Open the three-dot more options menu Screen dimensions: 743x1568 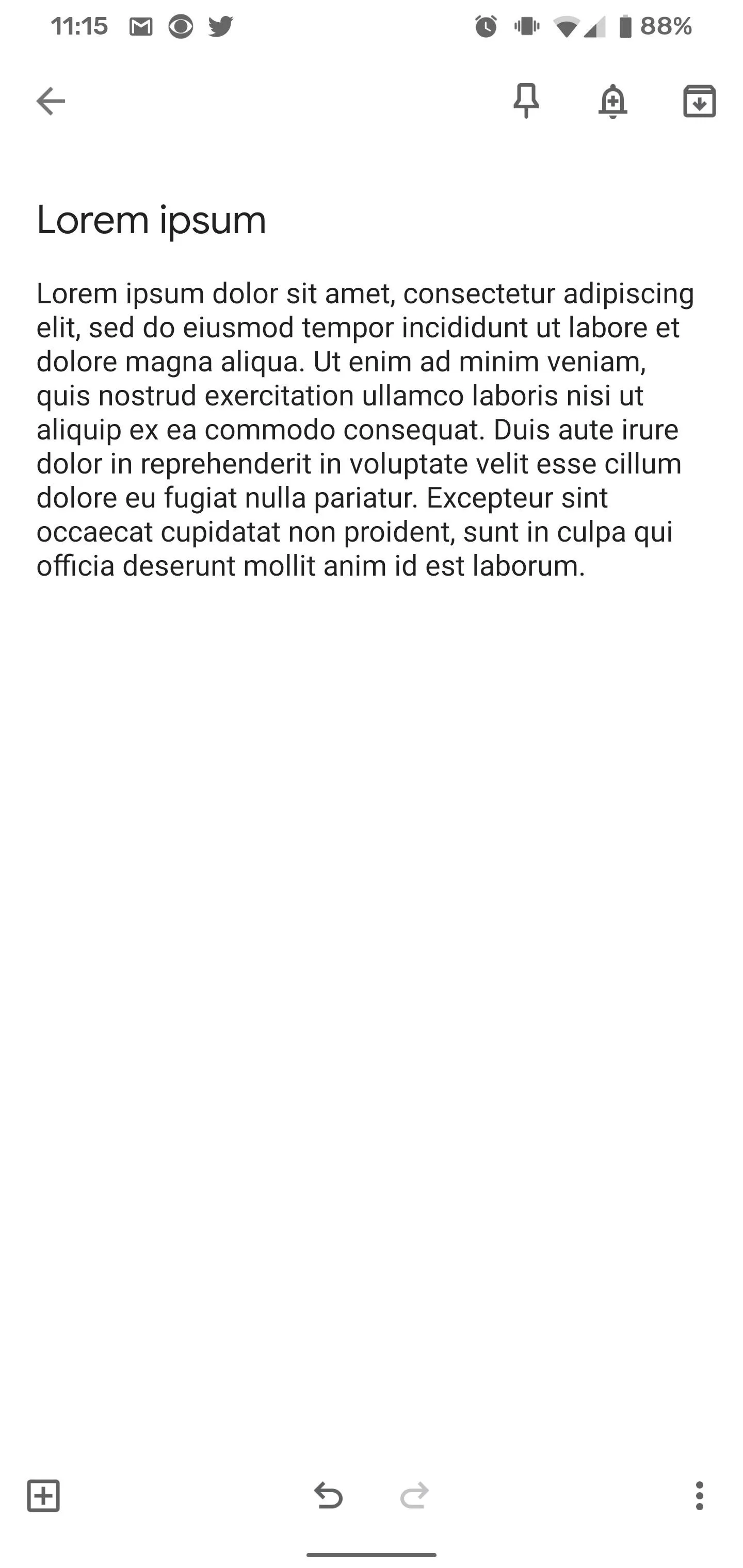699,1496
